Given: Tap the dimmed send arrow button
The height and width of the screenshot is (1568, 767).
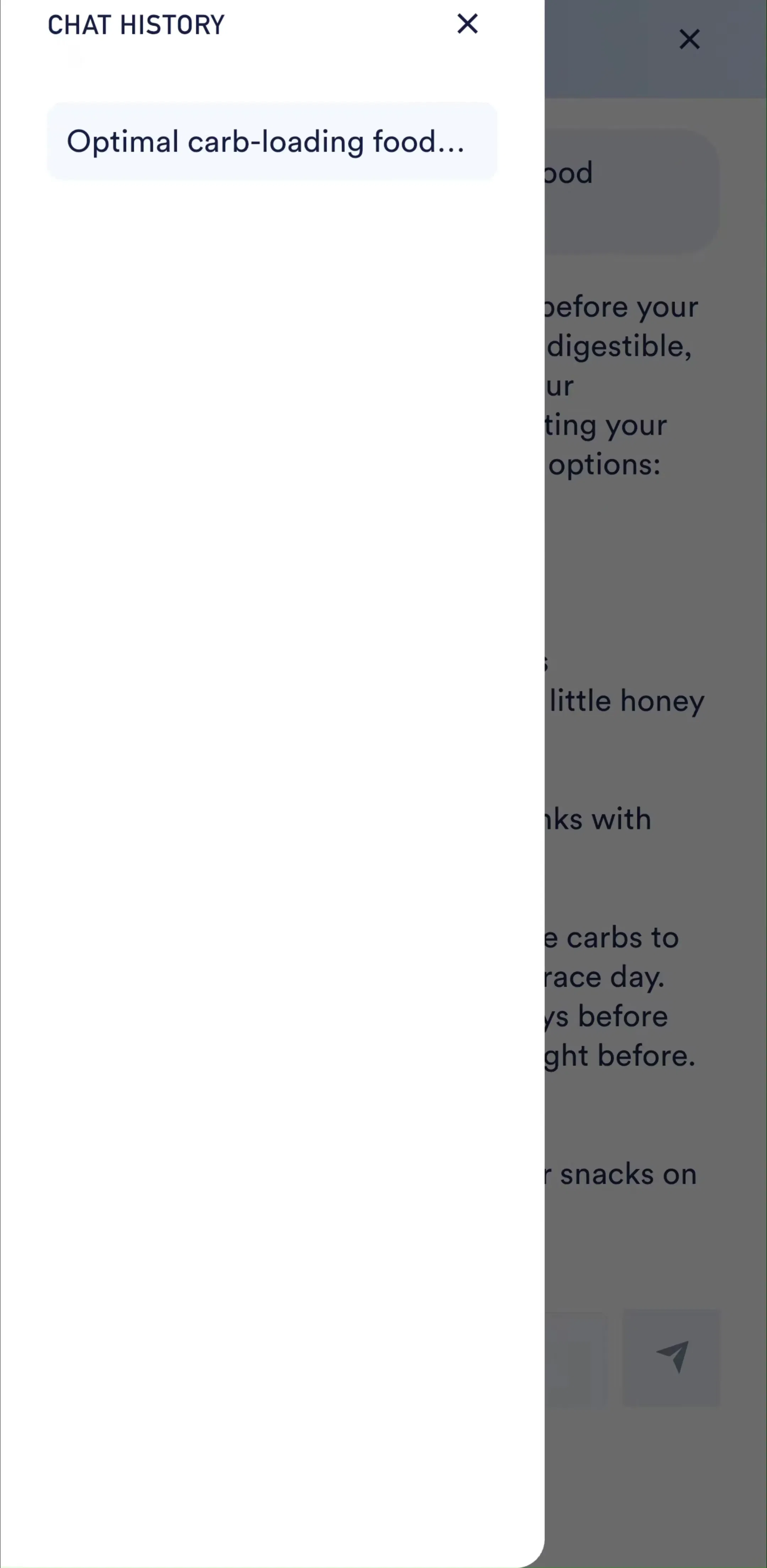Looking at the screenshot, I should (x=671, y=1357).
